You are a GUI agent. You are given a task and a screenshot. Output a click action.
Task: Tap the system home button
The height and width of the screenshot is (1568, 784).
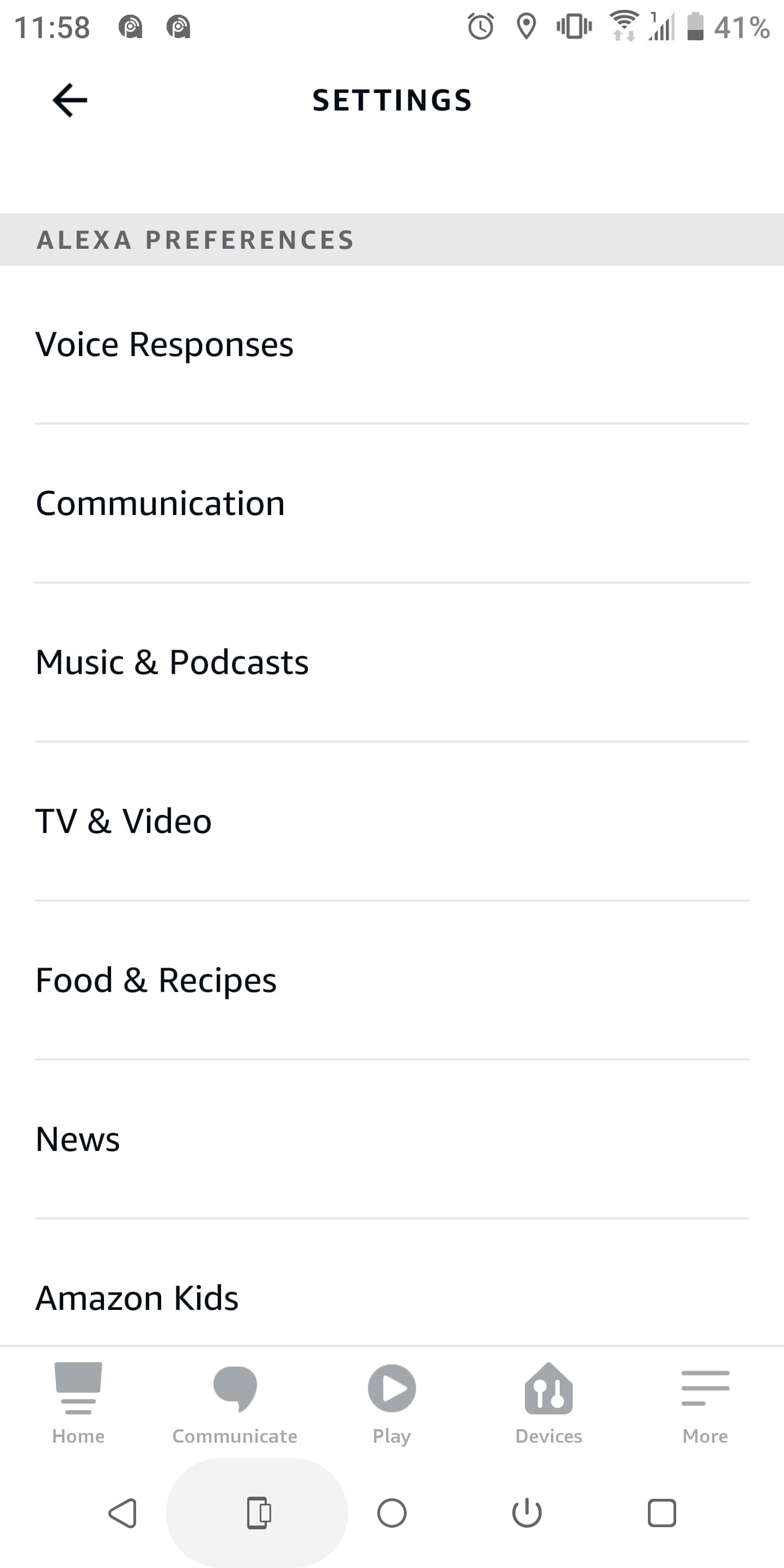pos(392,1513)
